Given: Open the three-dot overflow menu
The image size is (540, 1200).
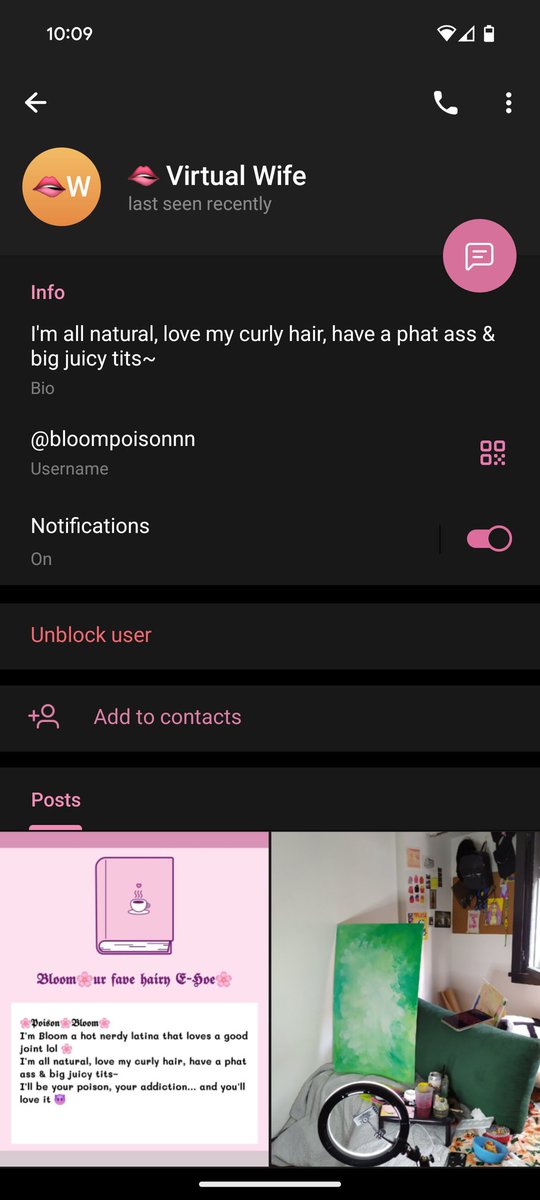Looking at the screenshot, I should click(x=509, y=102).
